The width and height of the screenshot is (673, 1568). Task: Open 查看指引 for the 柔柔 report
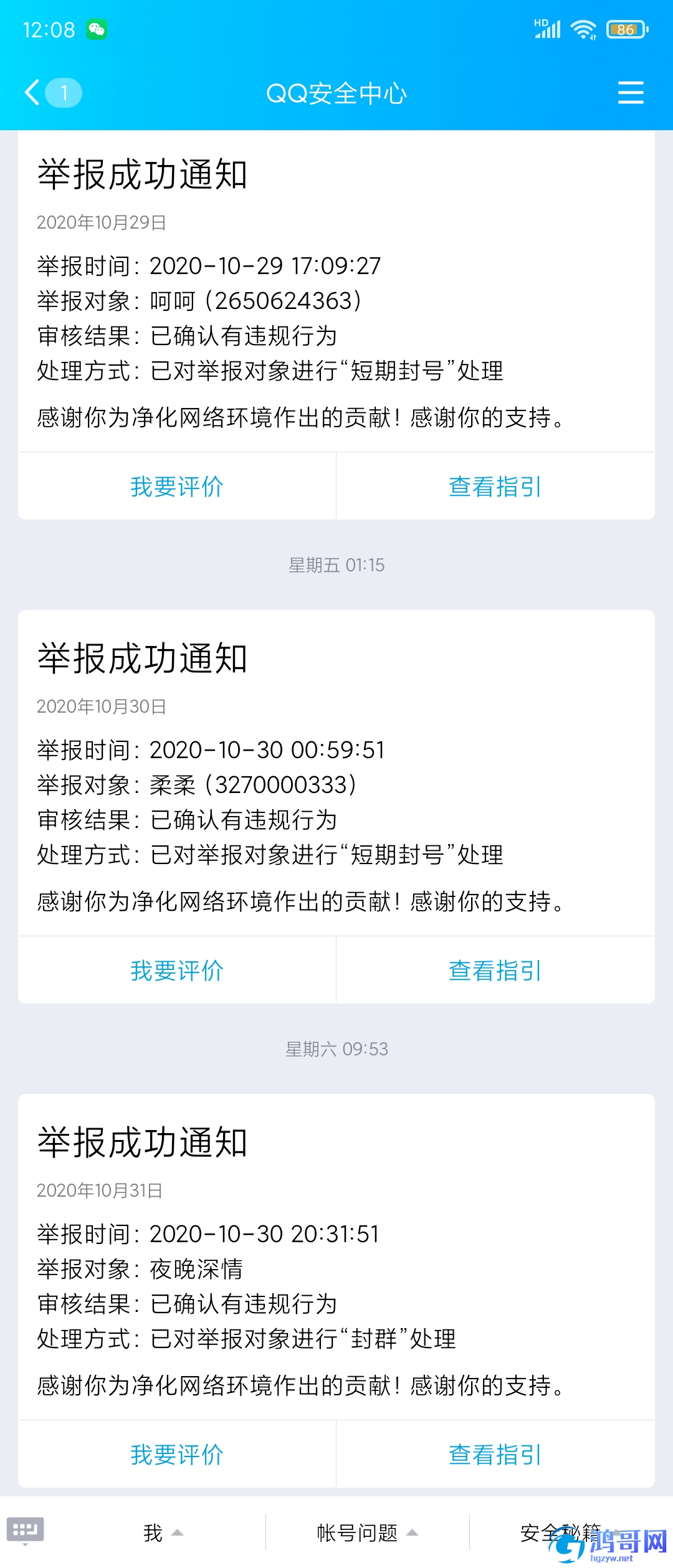tap(495, 971)
